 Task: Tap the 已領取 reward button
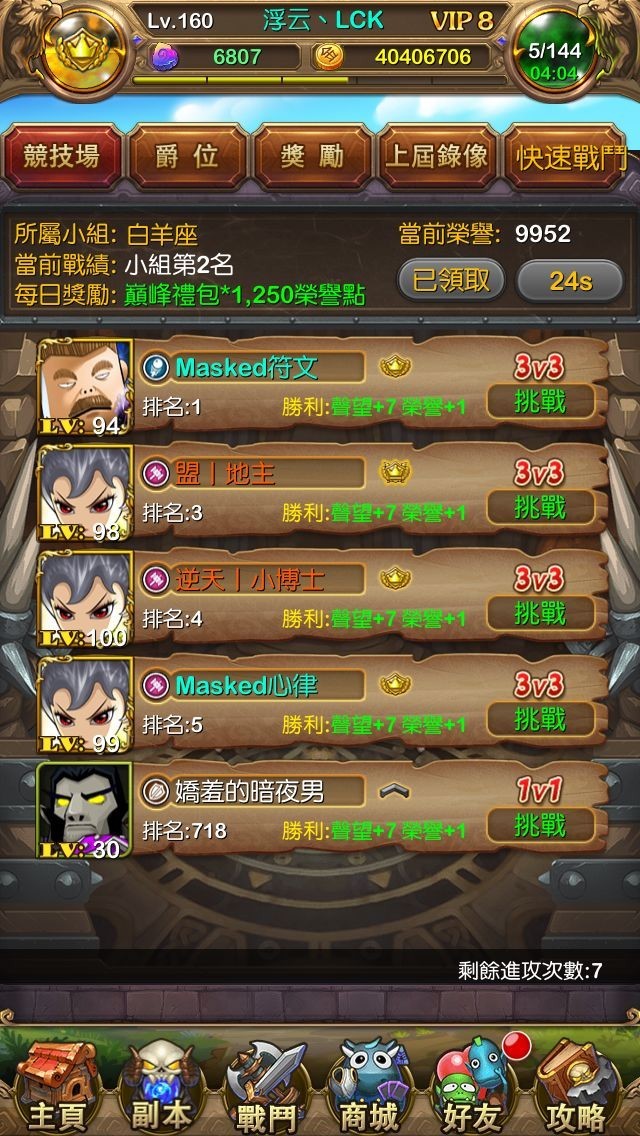[x=451, y=281]
